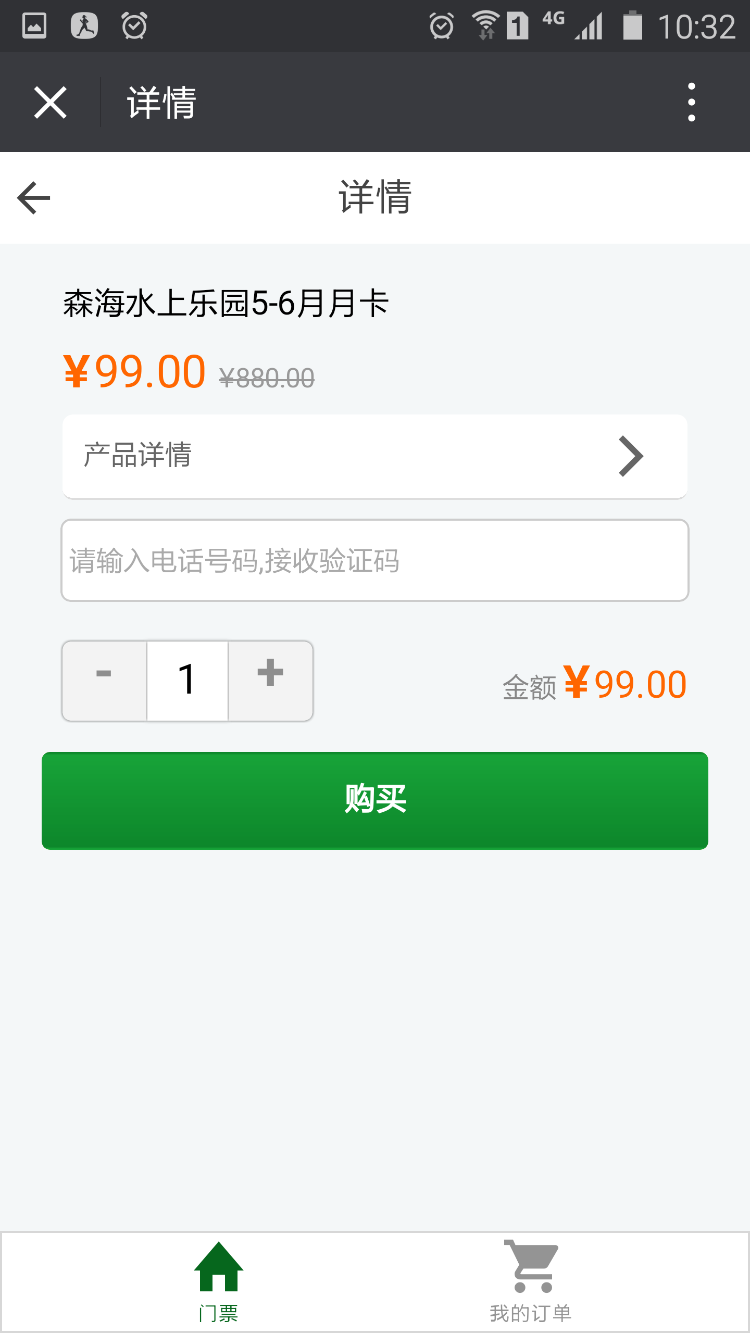Tap the 购买 purchase button
Image resolution: width=750 pixels, height=1333 pixels.
point(375,800)
